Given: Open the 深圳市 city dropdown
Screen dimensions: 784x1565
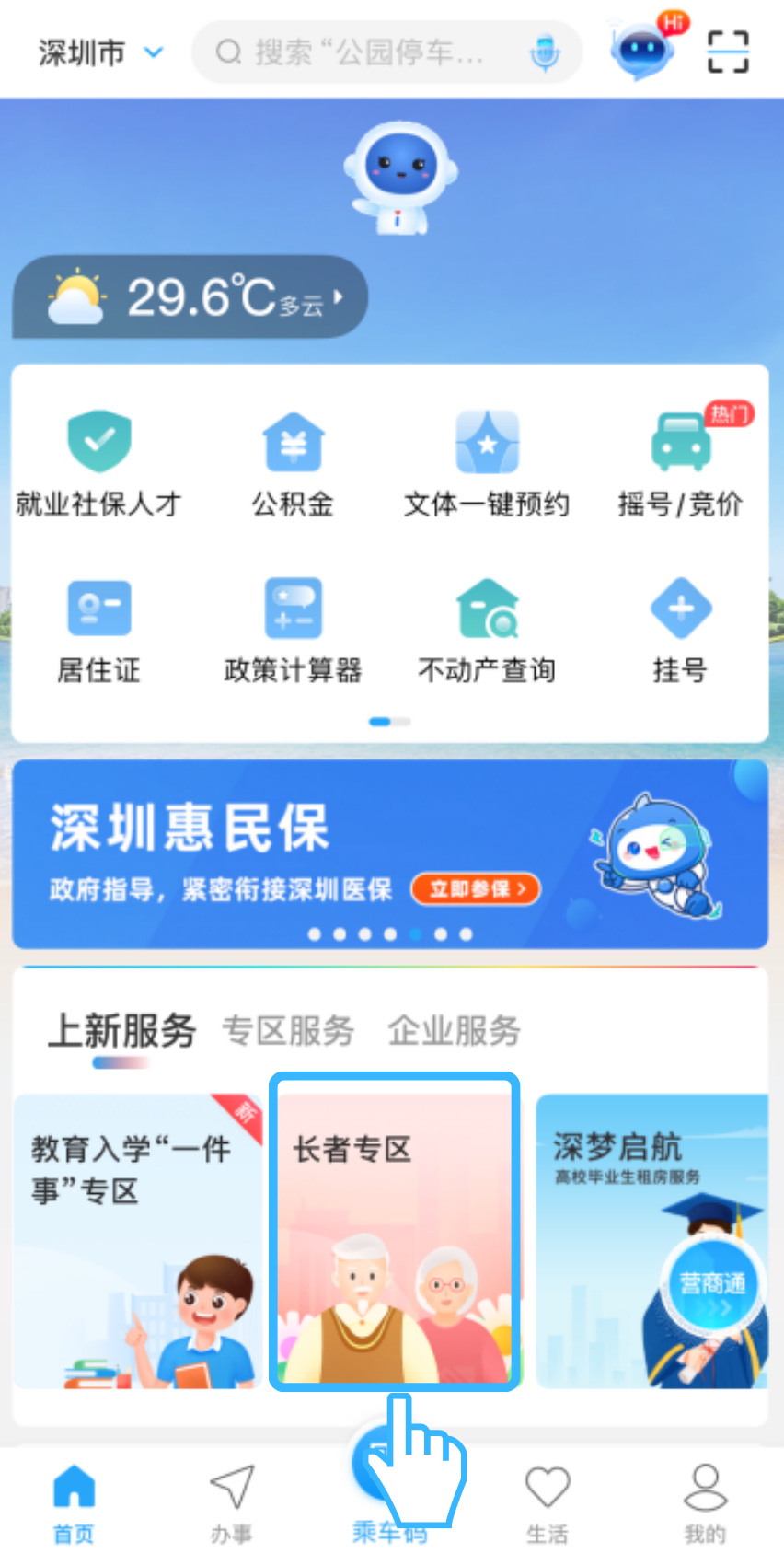Looking at the screenshot, I should click(x=100, y=52).
